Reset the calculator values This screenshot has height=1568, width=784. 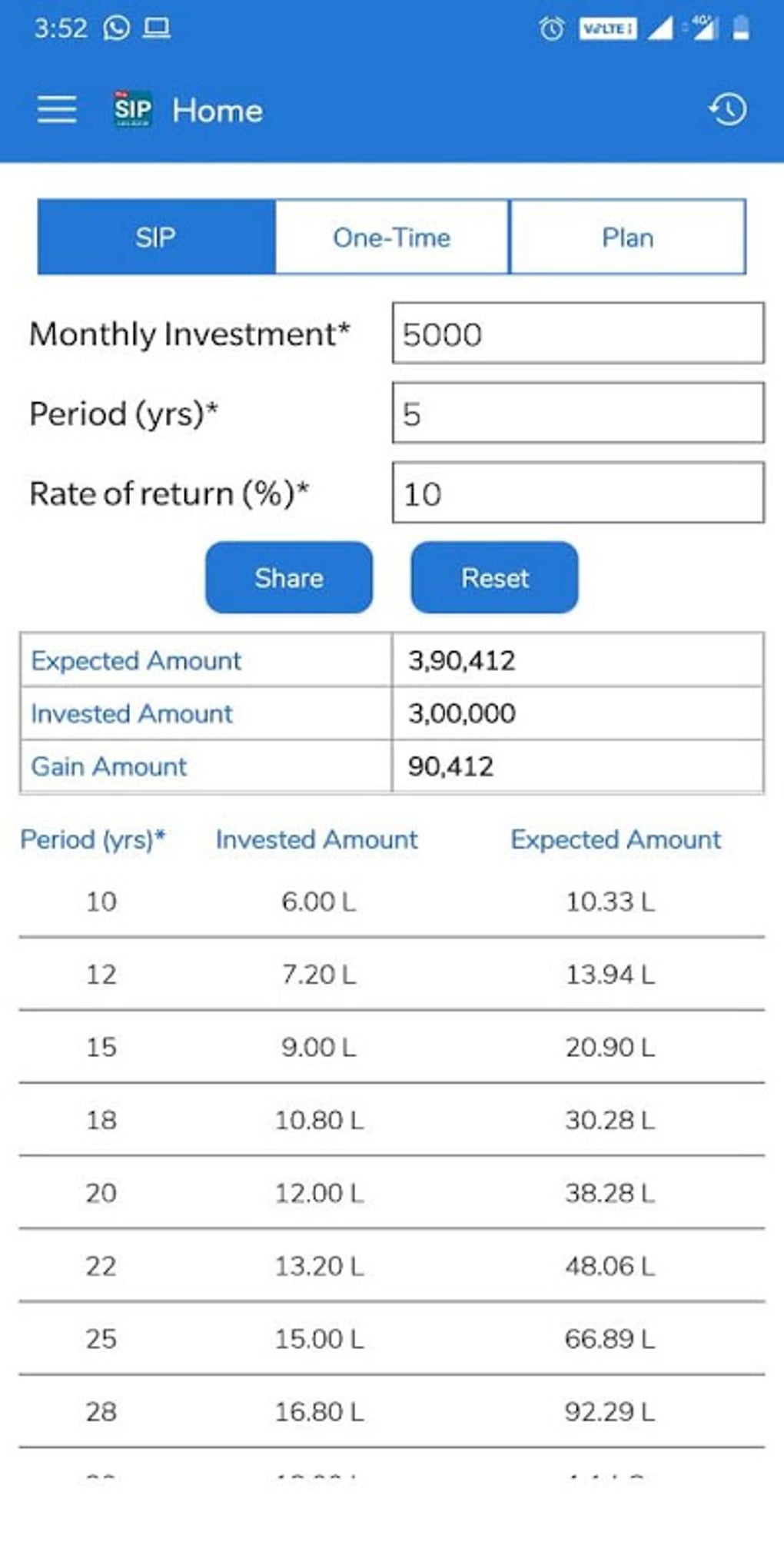[493, 577]
